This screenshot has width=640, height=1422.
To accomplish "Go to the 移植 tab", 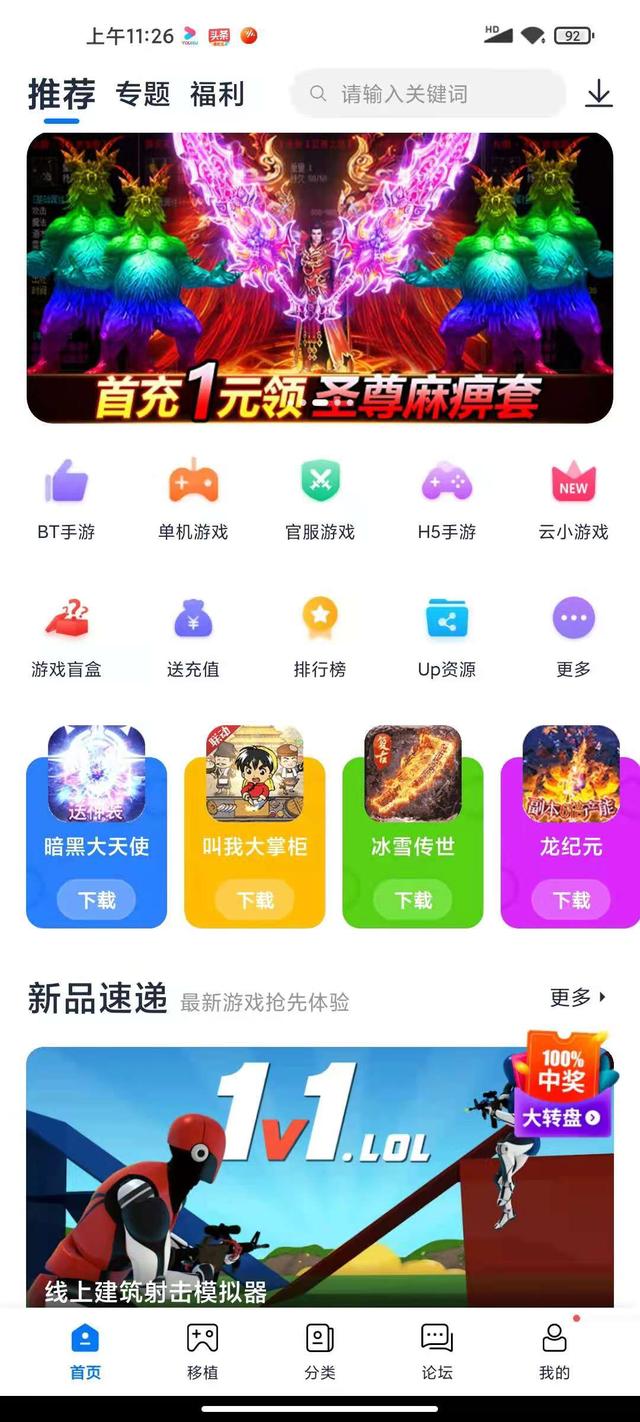I will tap(202, 1351).
